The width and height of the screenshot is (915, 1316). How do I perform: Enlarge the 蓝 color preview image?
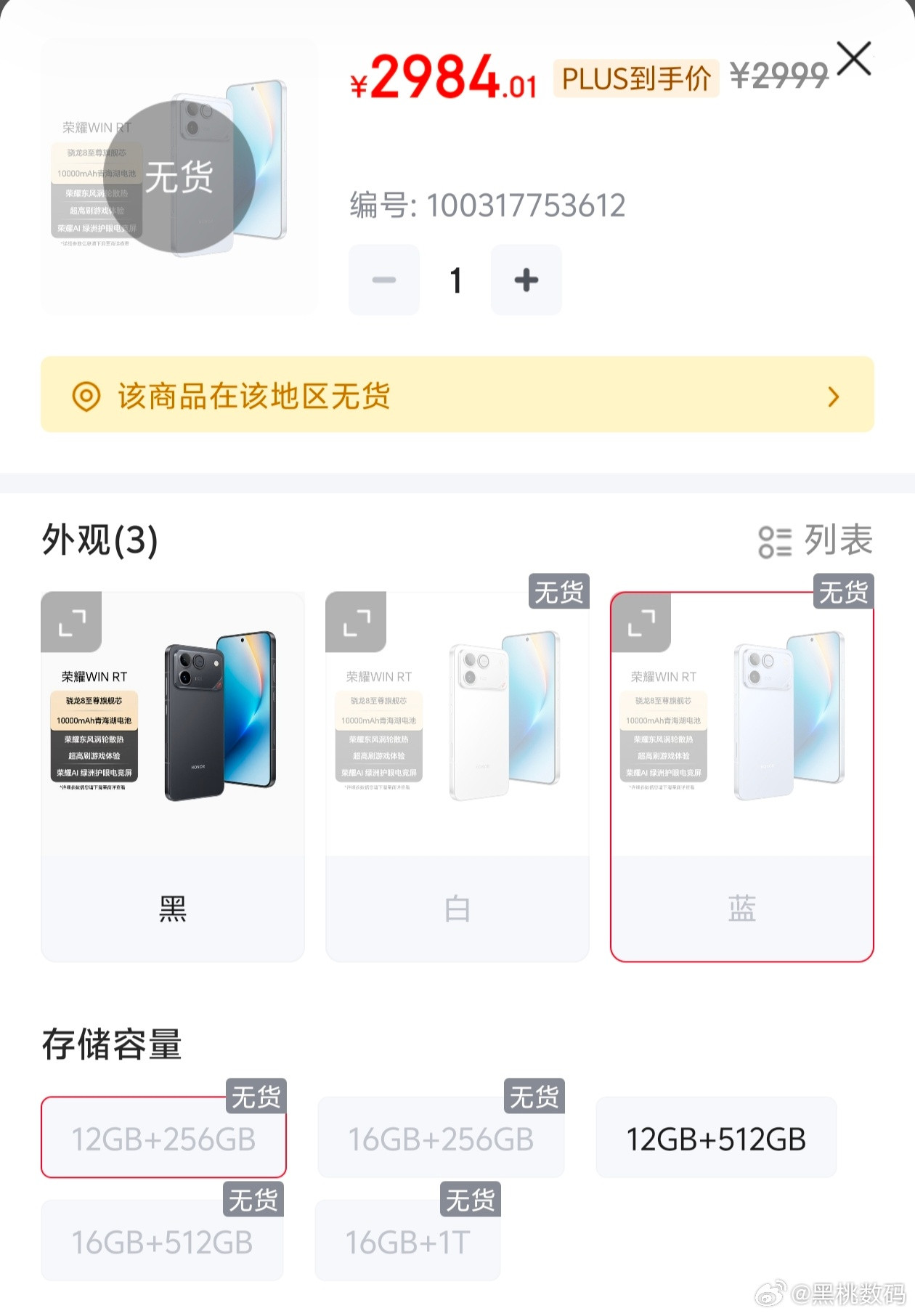coord(640,623)
